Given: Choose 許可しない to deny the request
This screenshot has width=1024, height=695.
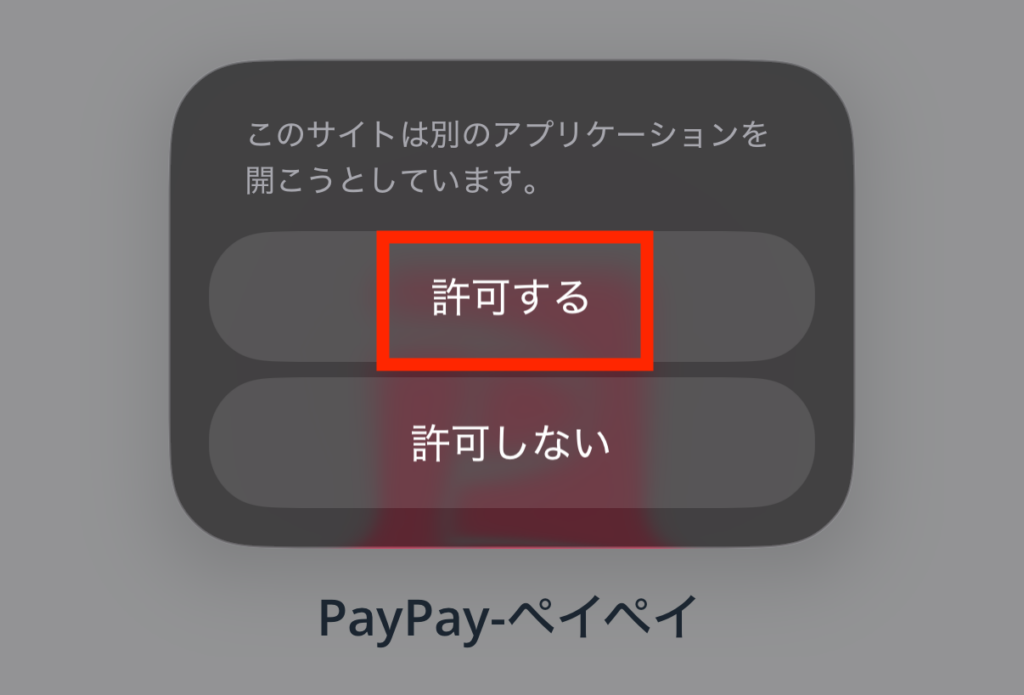Looking at the screenshot, I should (512, 443).
